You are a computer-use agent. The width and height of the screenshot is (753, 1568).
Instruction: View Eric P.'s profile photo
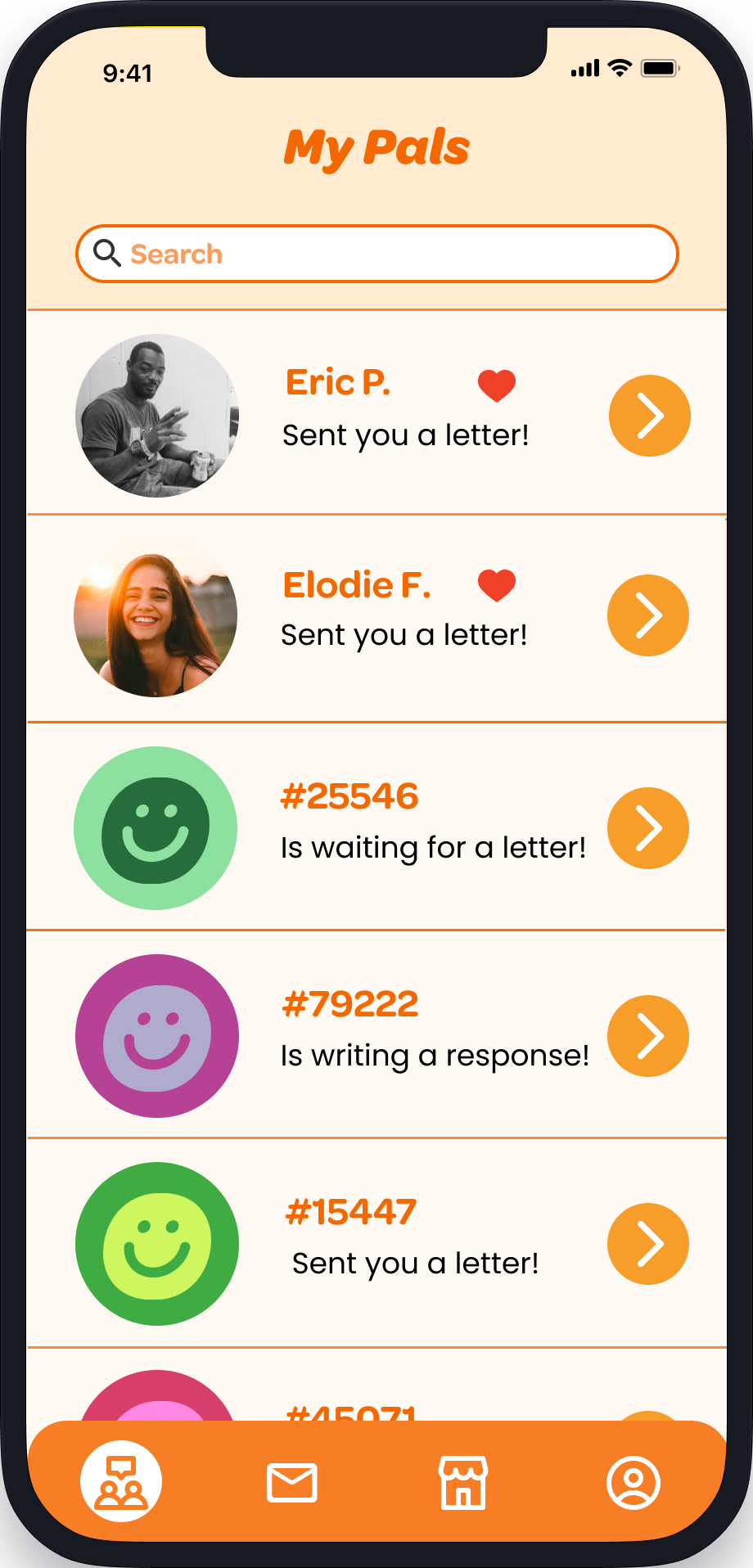pyautogui.click(x=157, y=416)
